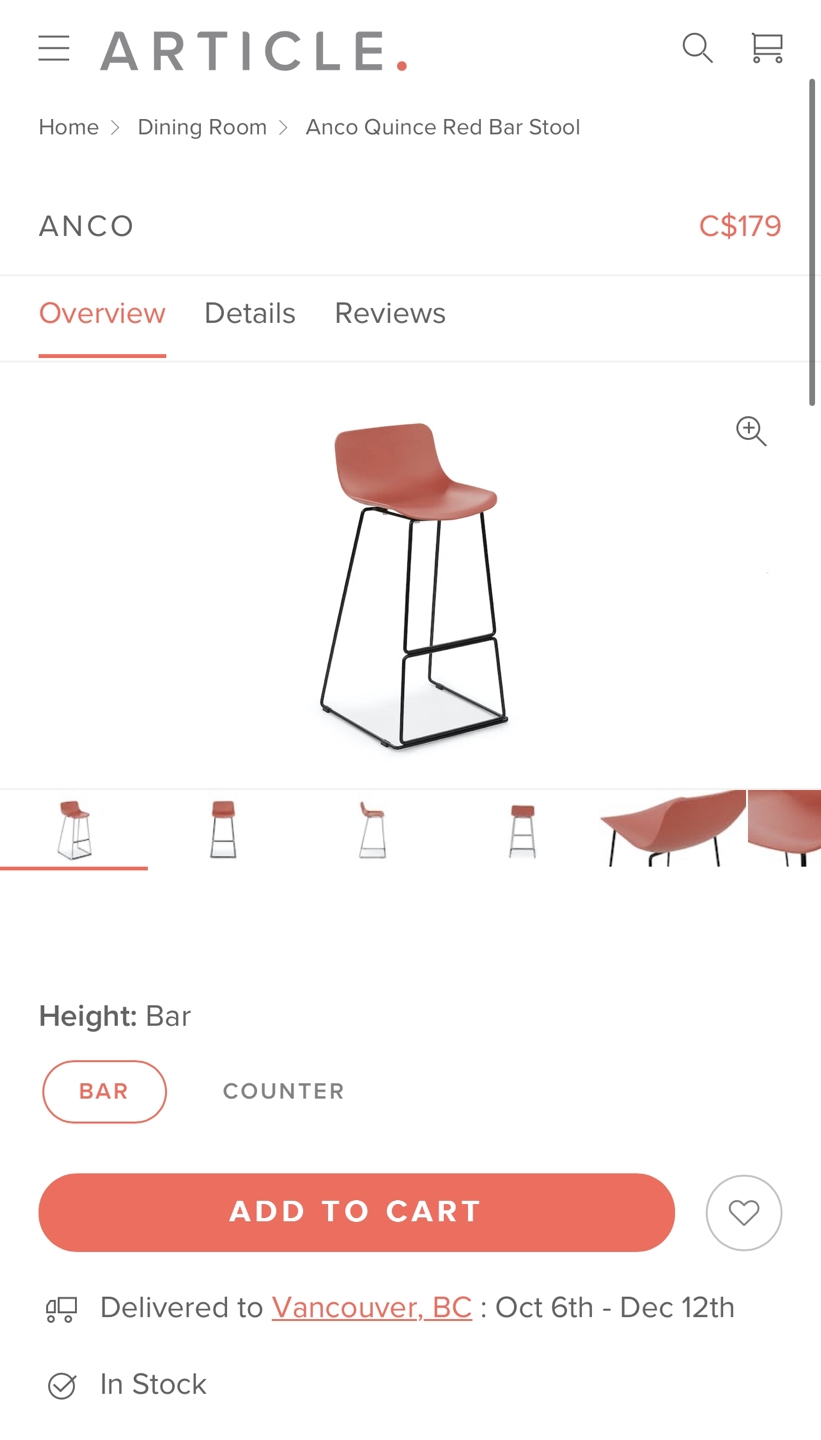Open the hamburger menu
Screen dimensions: 821x1440
pyautogui.click(x=54, y=48)
